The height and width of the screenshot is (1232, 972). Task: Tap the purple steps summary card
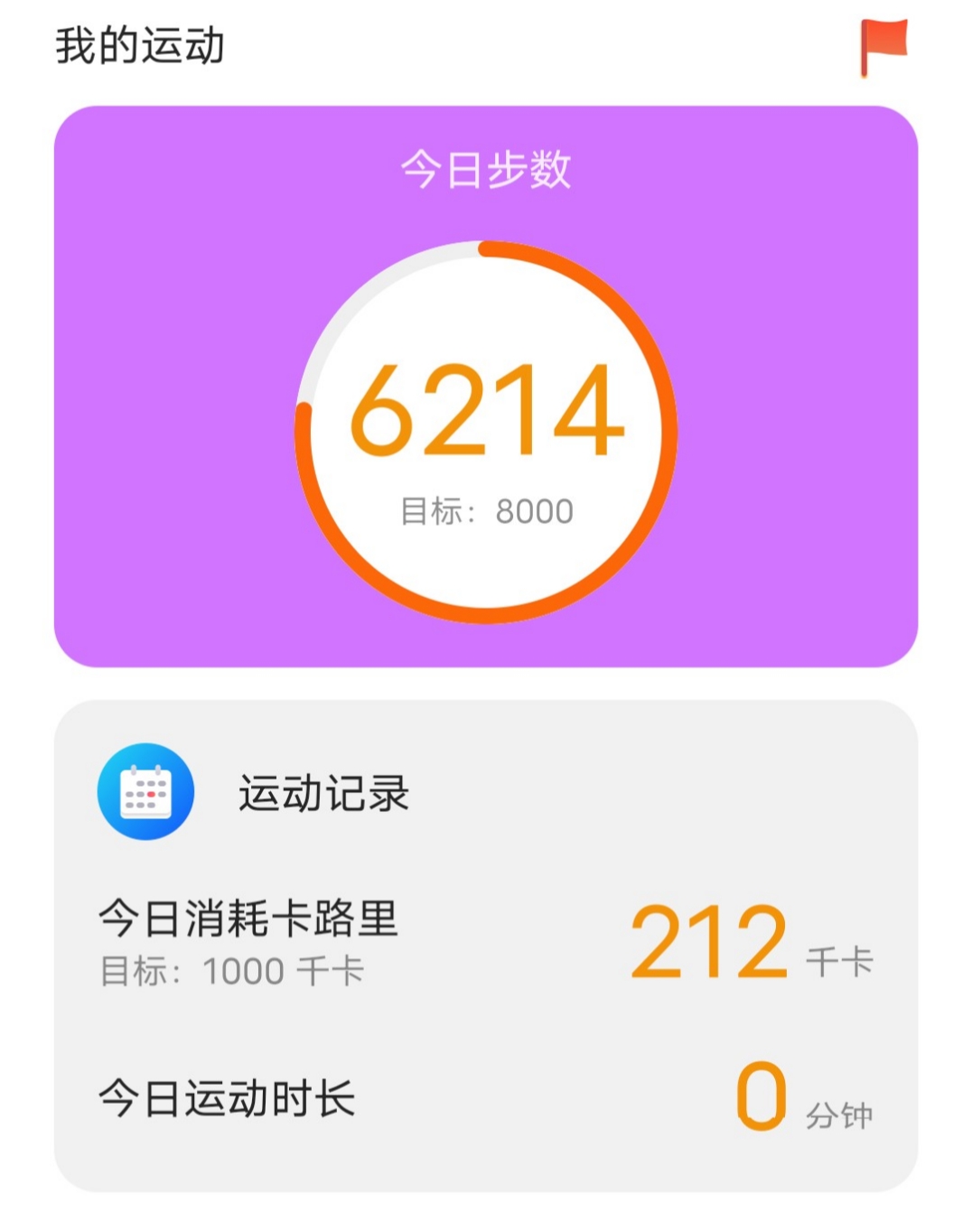488,379
